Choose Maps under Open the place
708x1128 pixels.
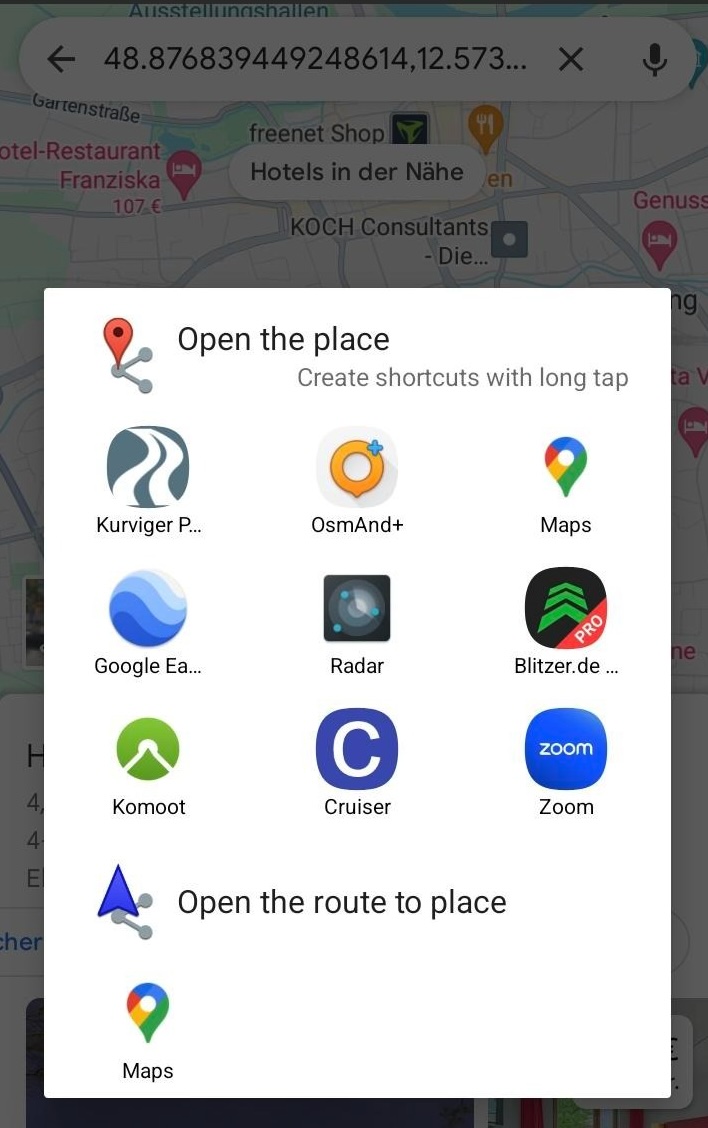[x=566, y=468]
